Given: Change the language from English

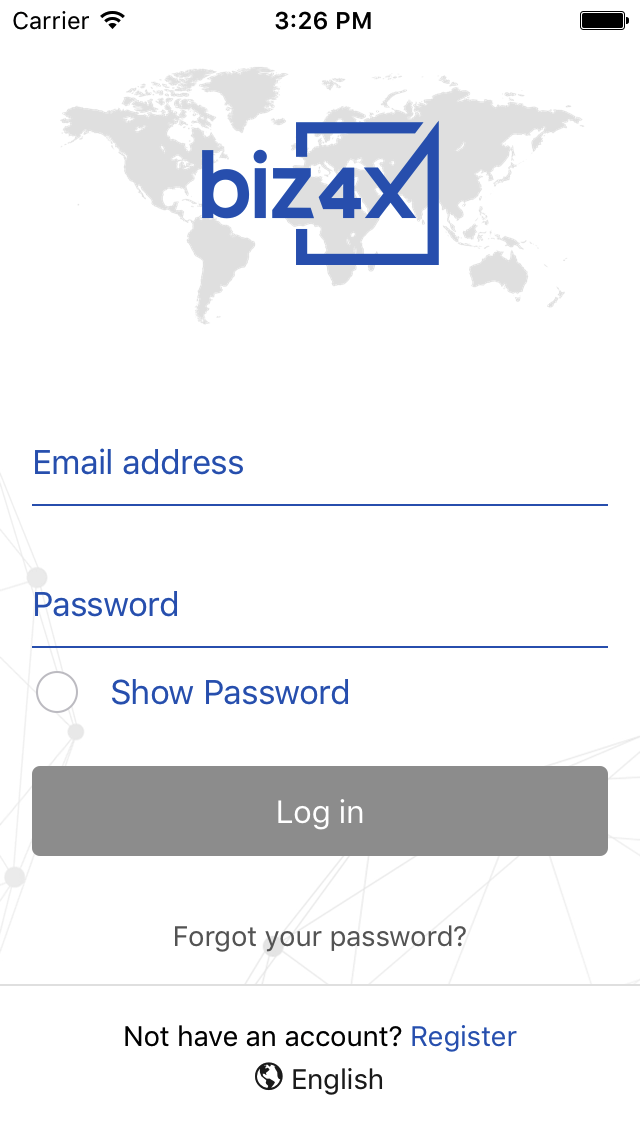Looking at the screenshot, I should tap(319, 1079).
